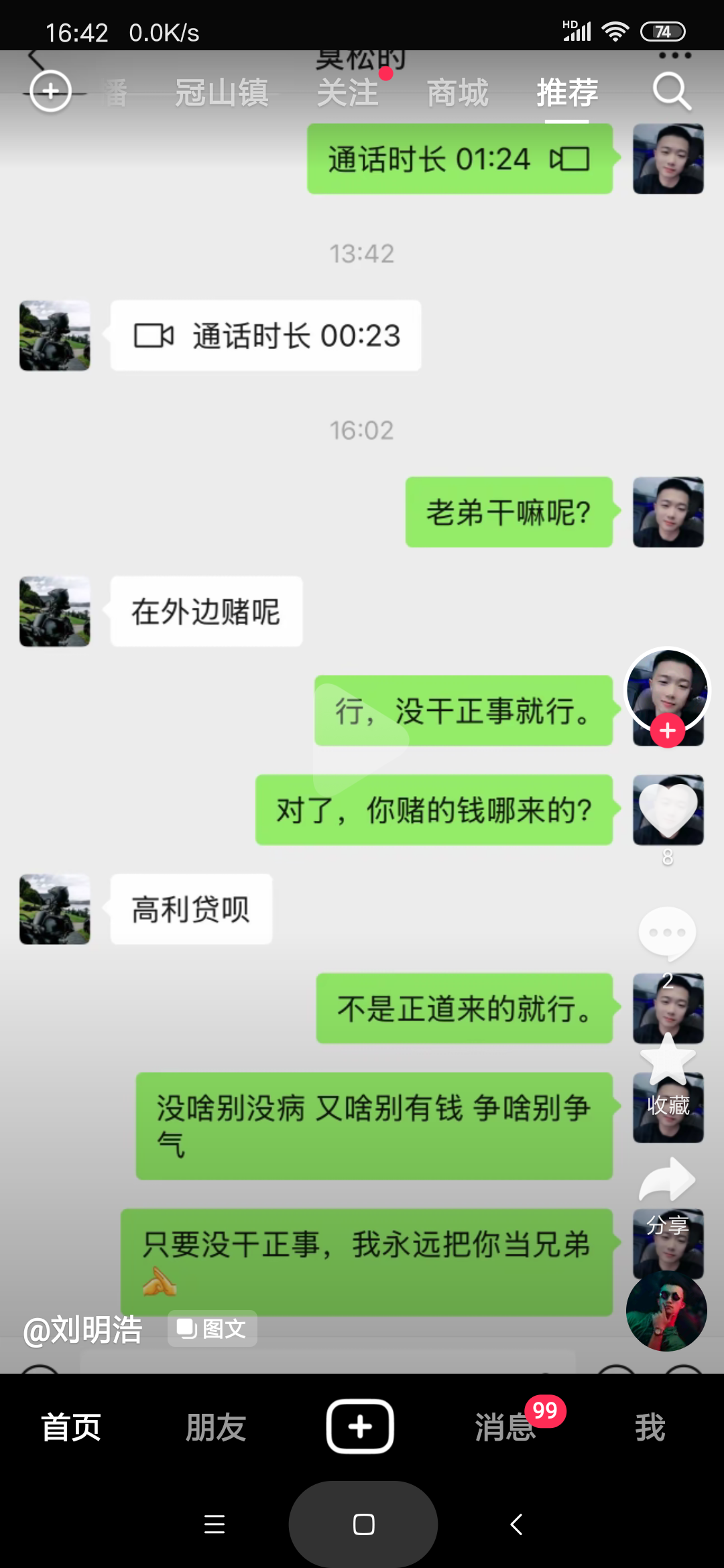Open the comments panel
Image resolution: width=724 pixels, height=1568 pixels.
point(667,933)
